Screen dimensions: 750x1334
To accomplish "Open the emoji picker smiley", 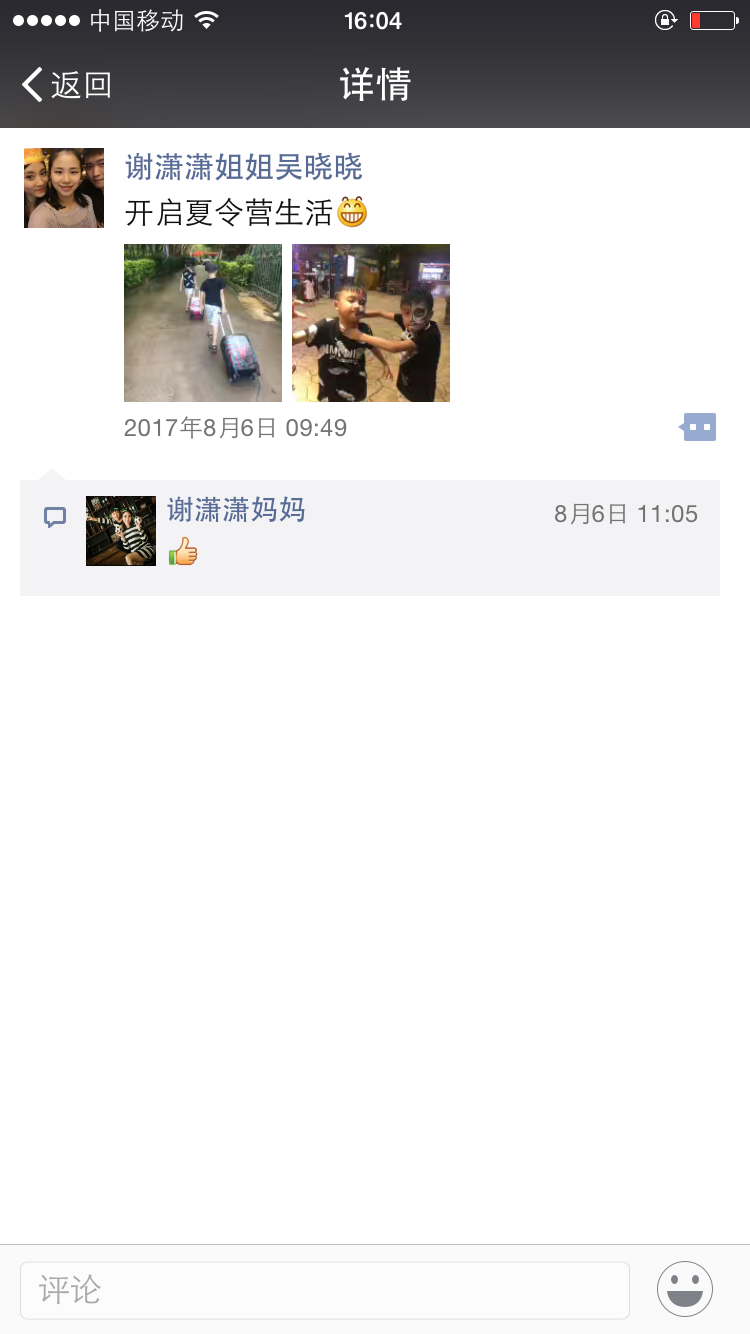I will (x=685, y=1289).
